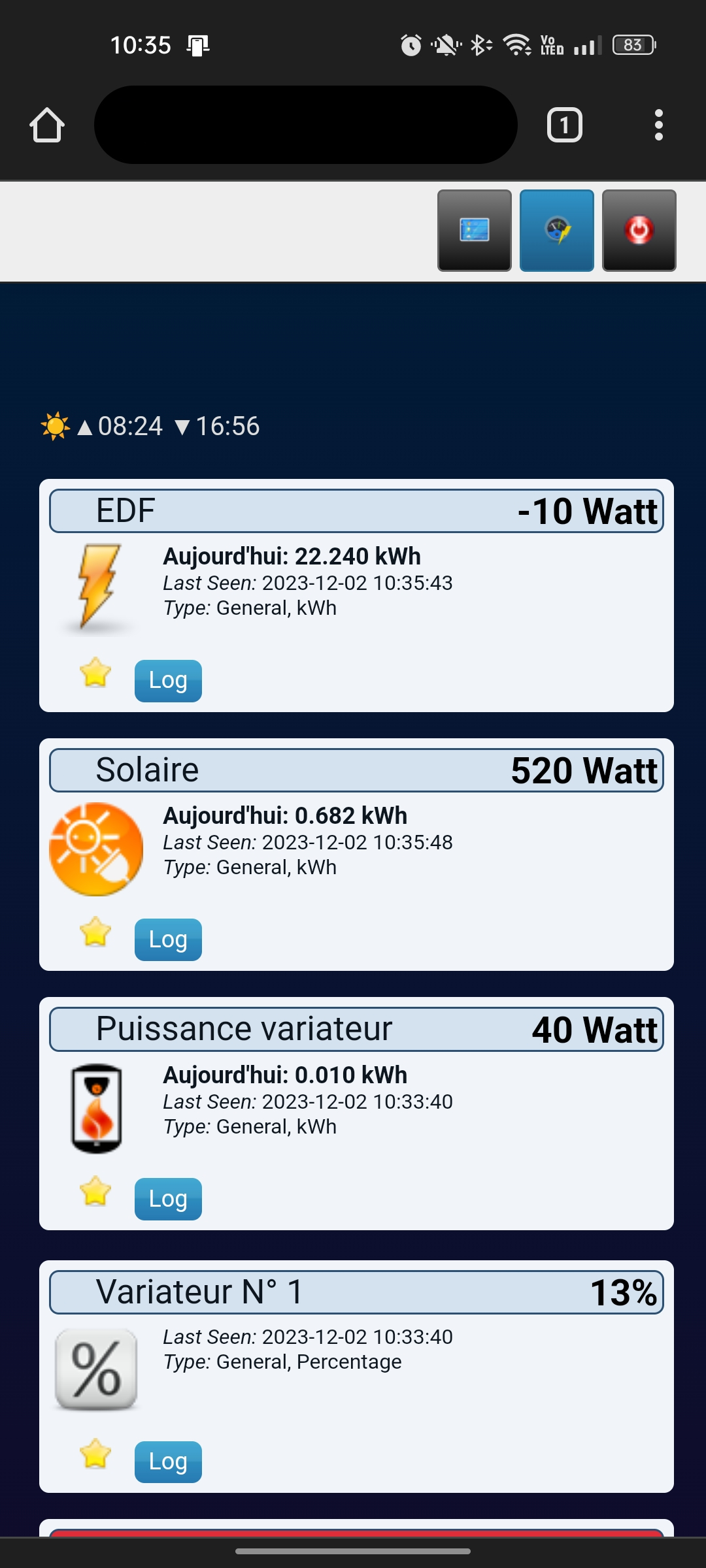Tap the EDF lightning bolt icon
Screen dimensions: 706x1568
coord(98,588)
